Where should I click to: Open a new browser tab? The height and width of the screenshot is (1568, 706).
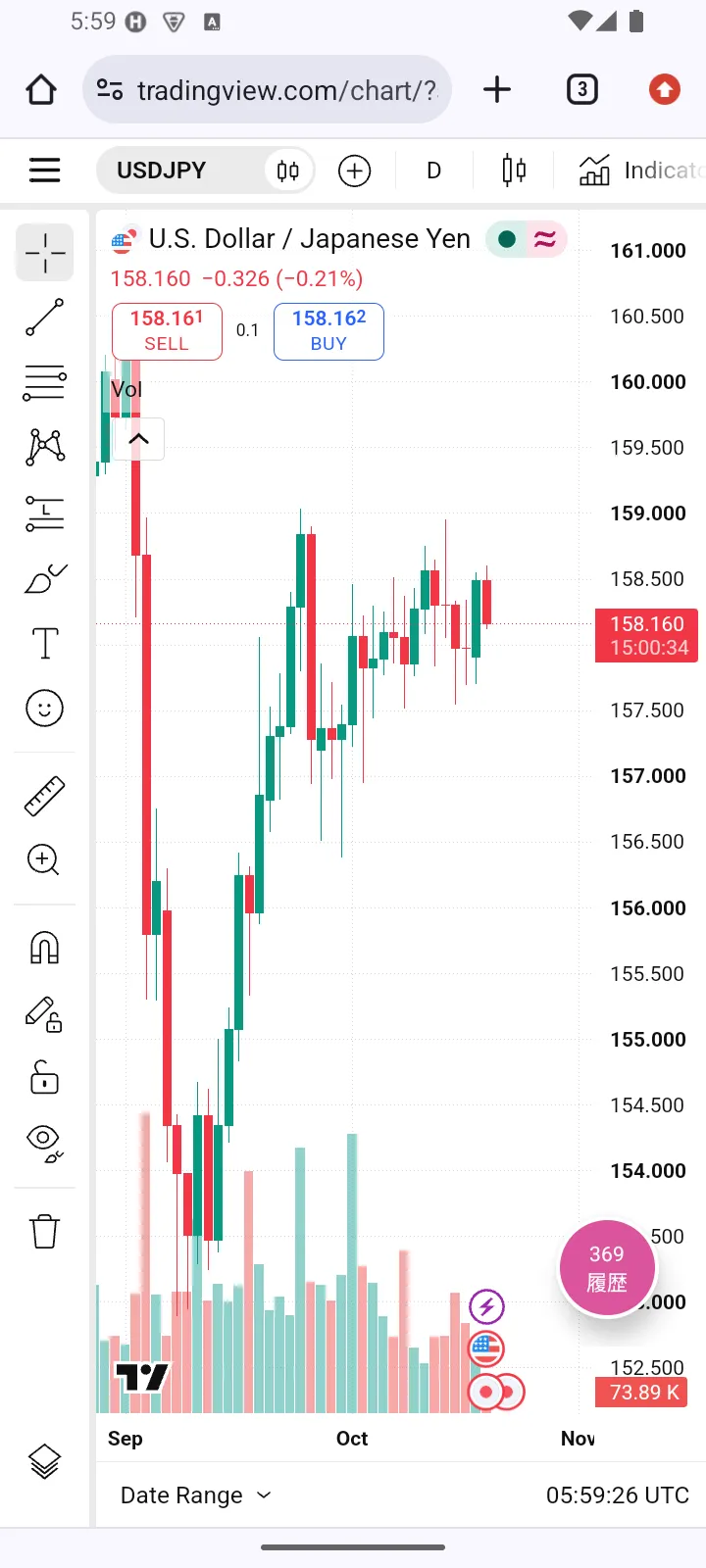[x=497, y=90]
